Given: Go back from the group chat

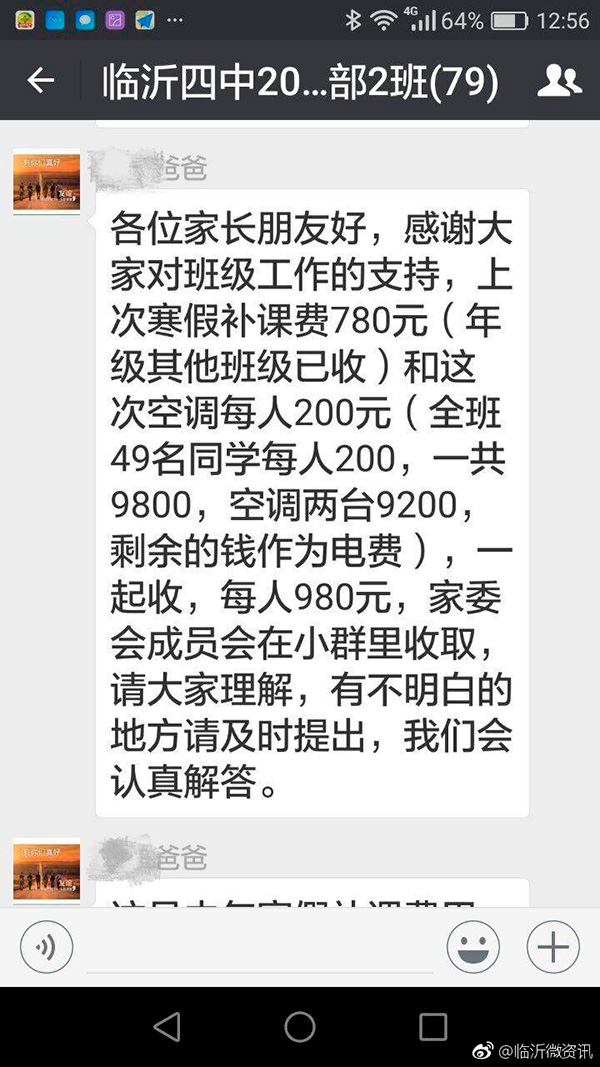Looking at the screenshot, I should [x=41, y=81].
